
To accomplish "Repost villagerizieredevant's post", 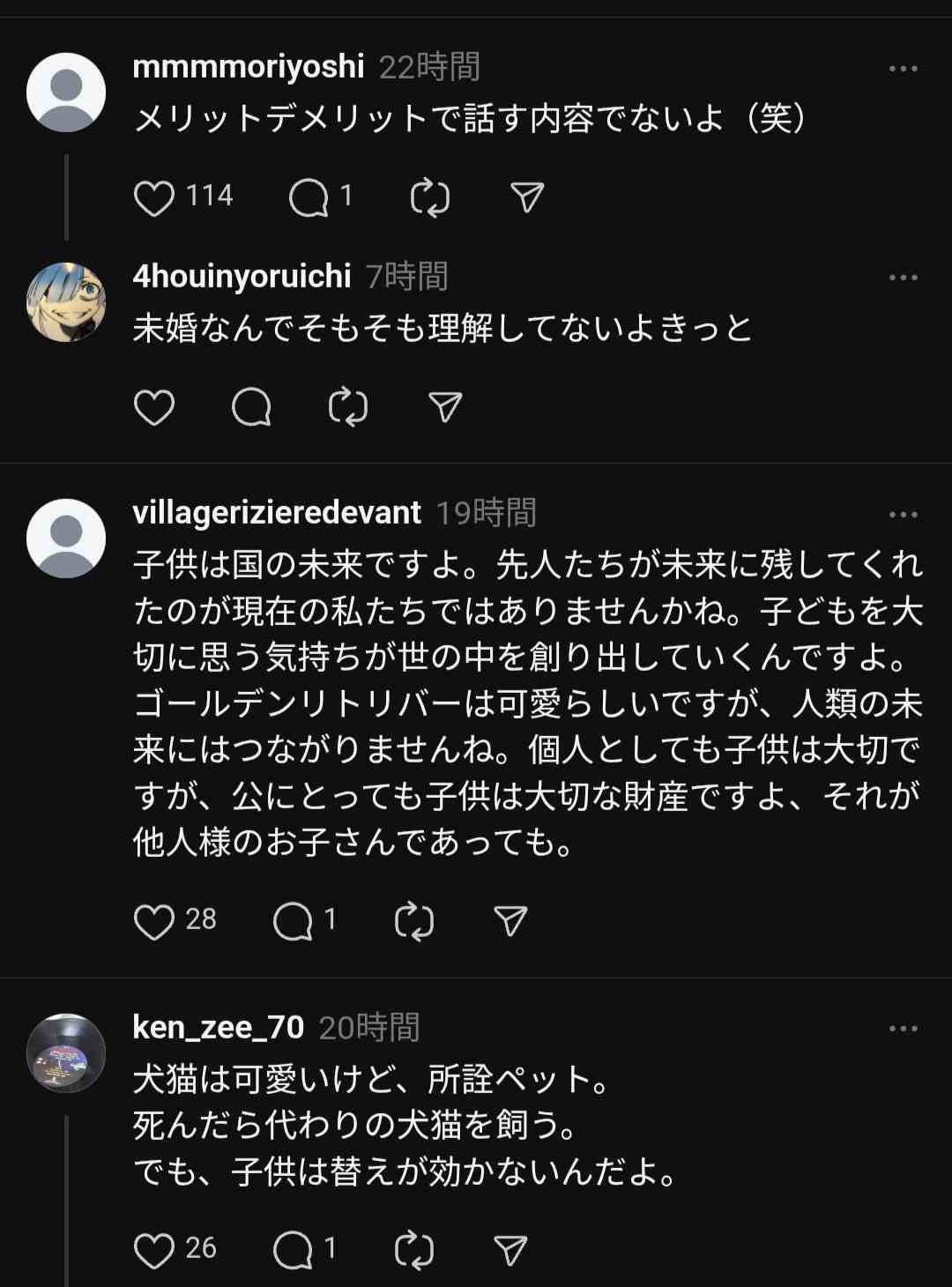I will pos(414,921).
